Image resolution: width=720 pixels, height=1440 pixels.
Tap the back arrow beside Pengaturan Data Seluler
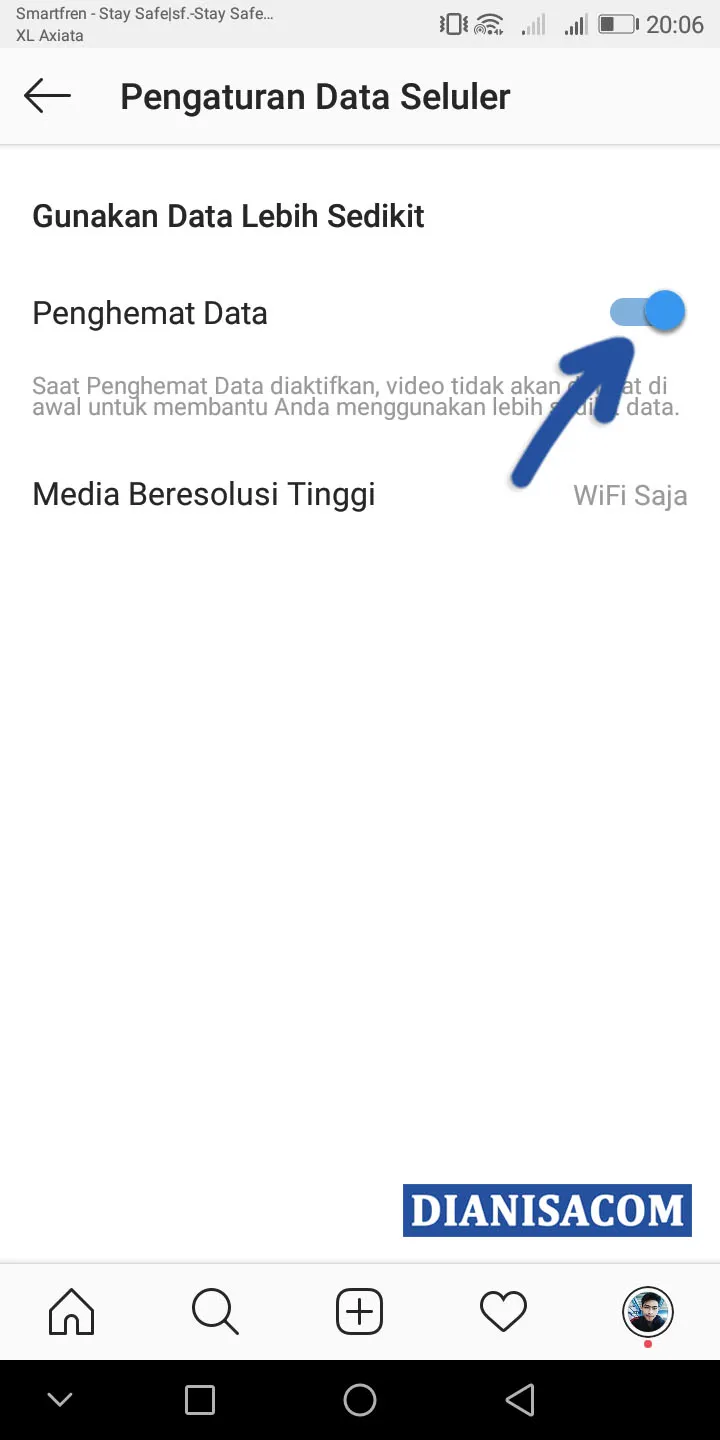click(x=46, y=95)
